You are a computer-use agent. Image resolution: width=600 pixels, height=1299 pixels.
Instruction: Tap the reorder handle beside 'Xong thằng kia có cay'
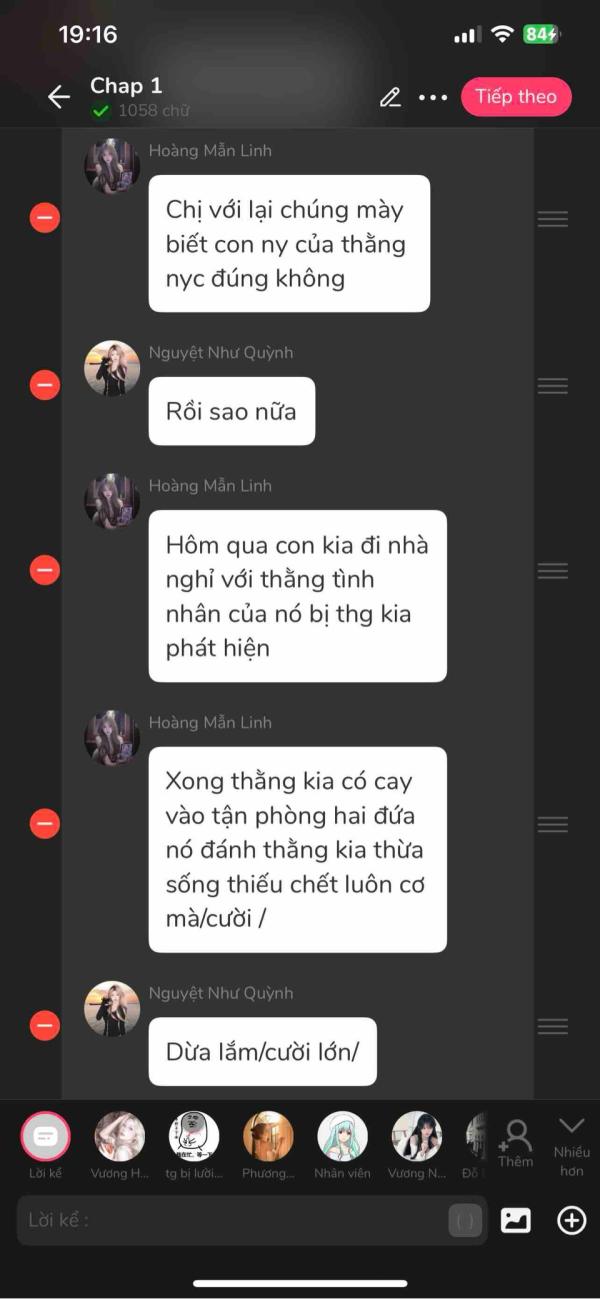pyautogui.click(x=553, y=824)
